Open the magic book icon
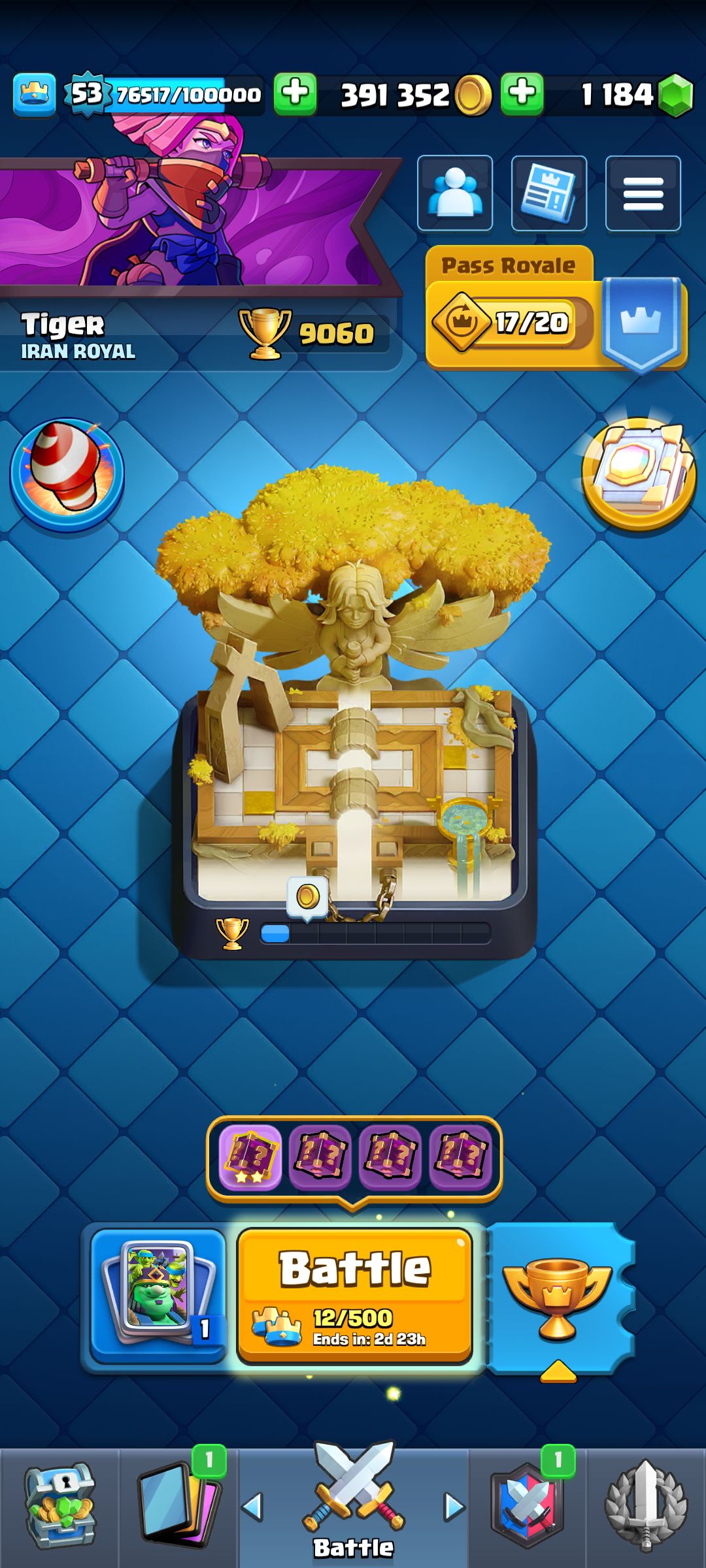This screenshot has height=1568, width=706. (639, 474)
